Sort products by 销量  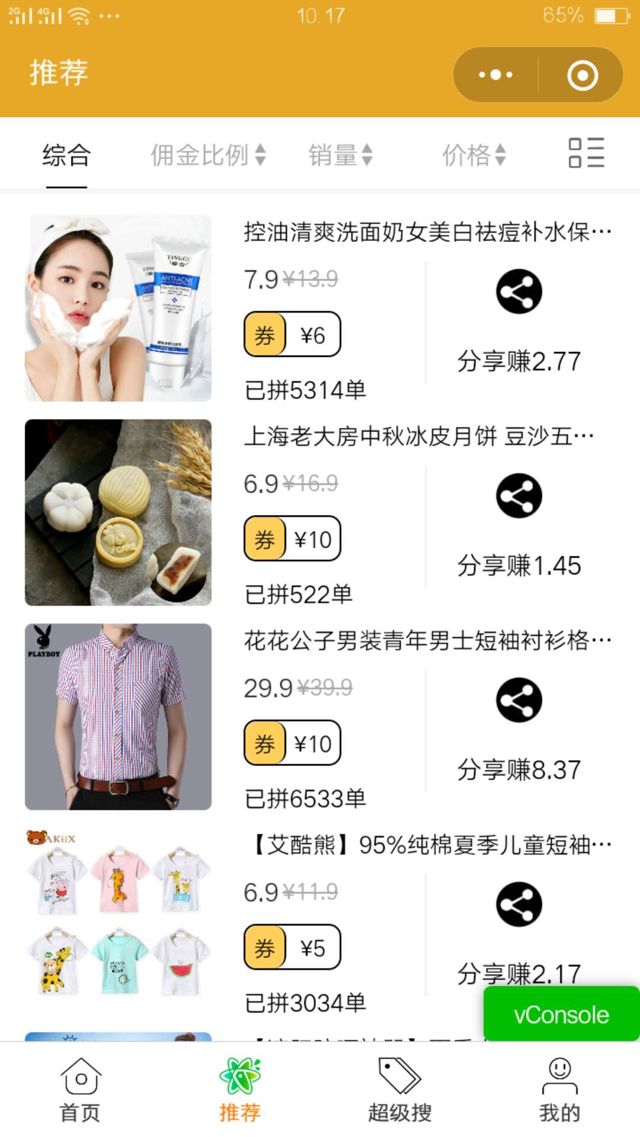click(340, 155)
